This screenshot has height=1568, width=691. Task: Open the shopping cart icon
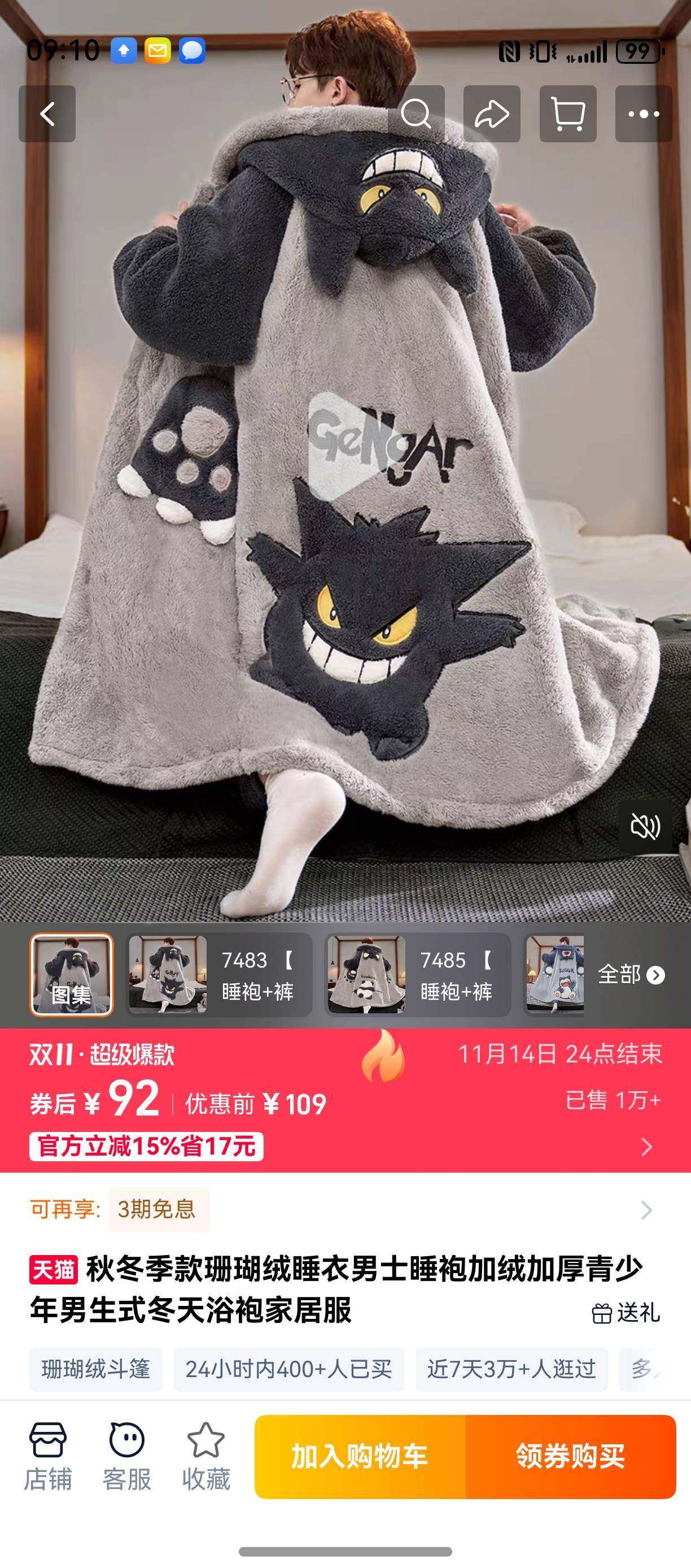point(567,114)
